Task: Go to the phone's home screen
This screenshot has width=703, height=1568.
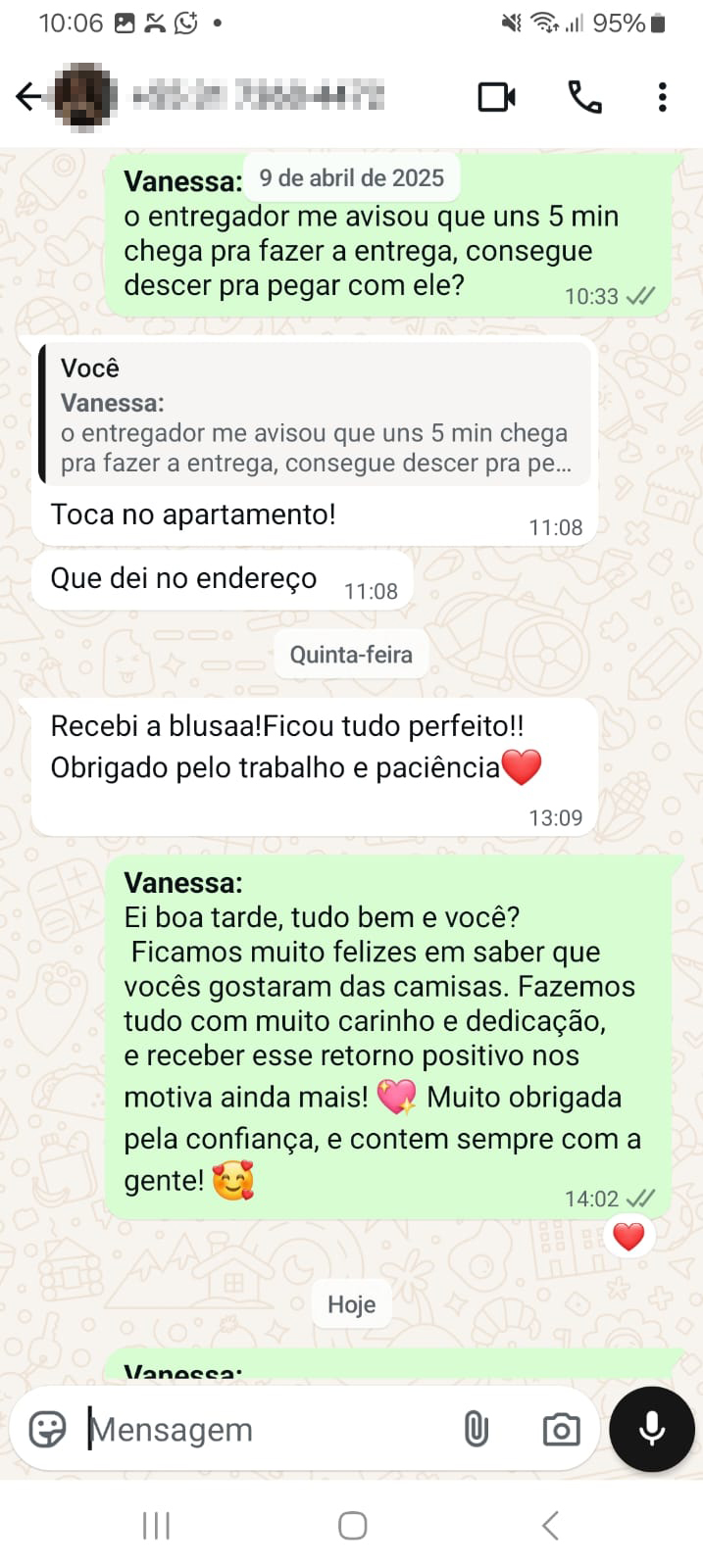Action: pos(352,1525)
